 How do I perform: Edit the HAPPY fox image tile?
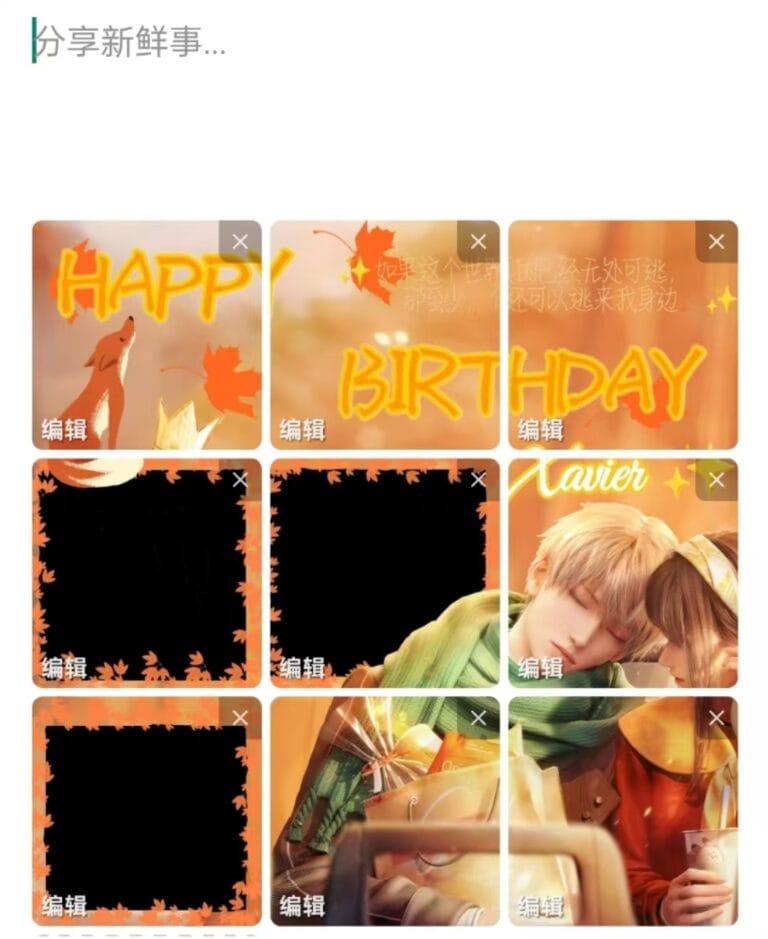(64, 430)
